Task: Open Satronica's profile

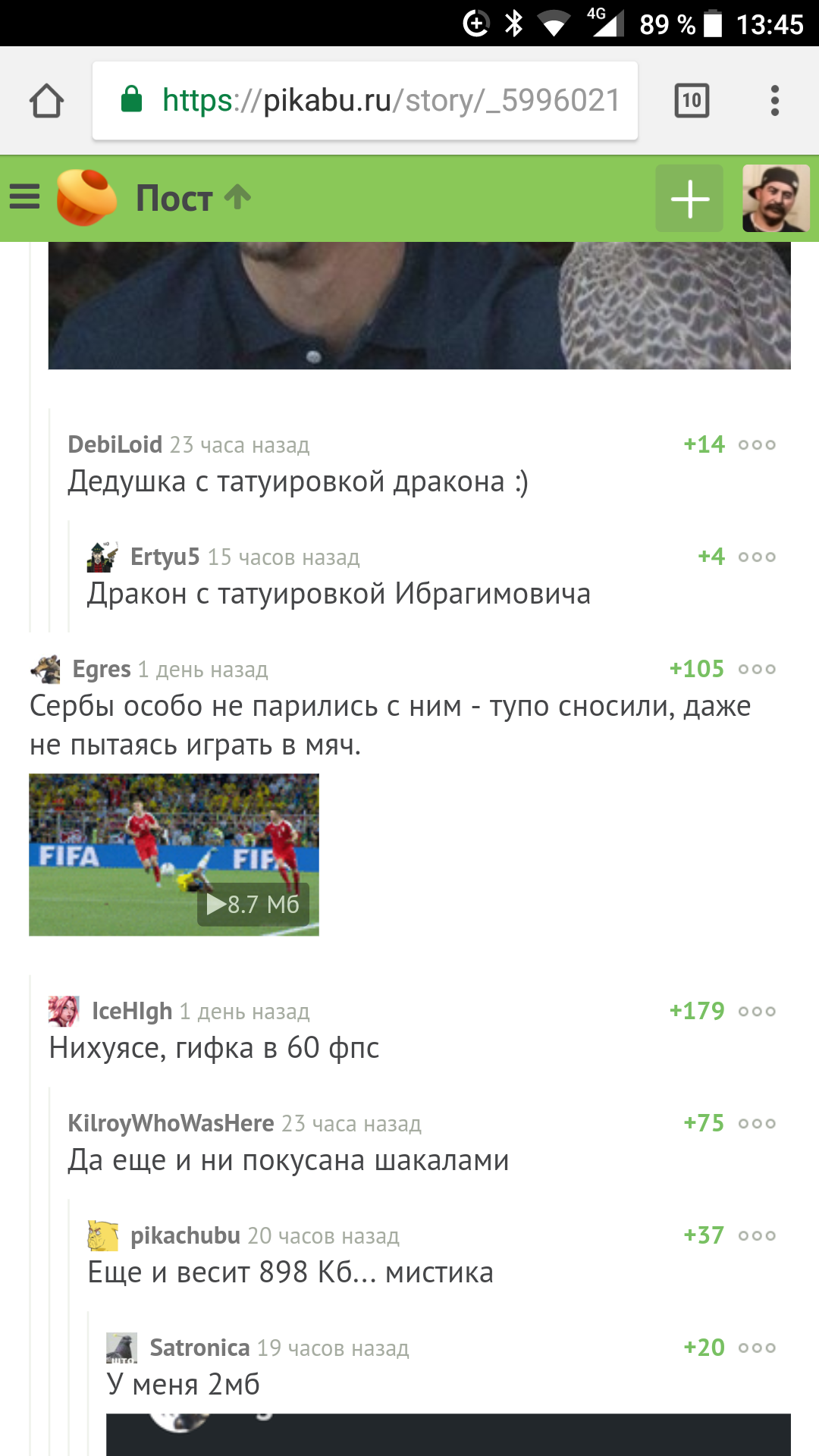Action: 199,1348
